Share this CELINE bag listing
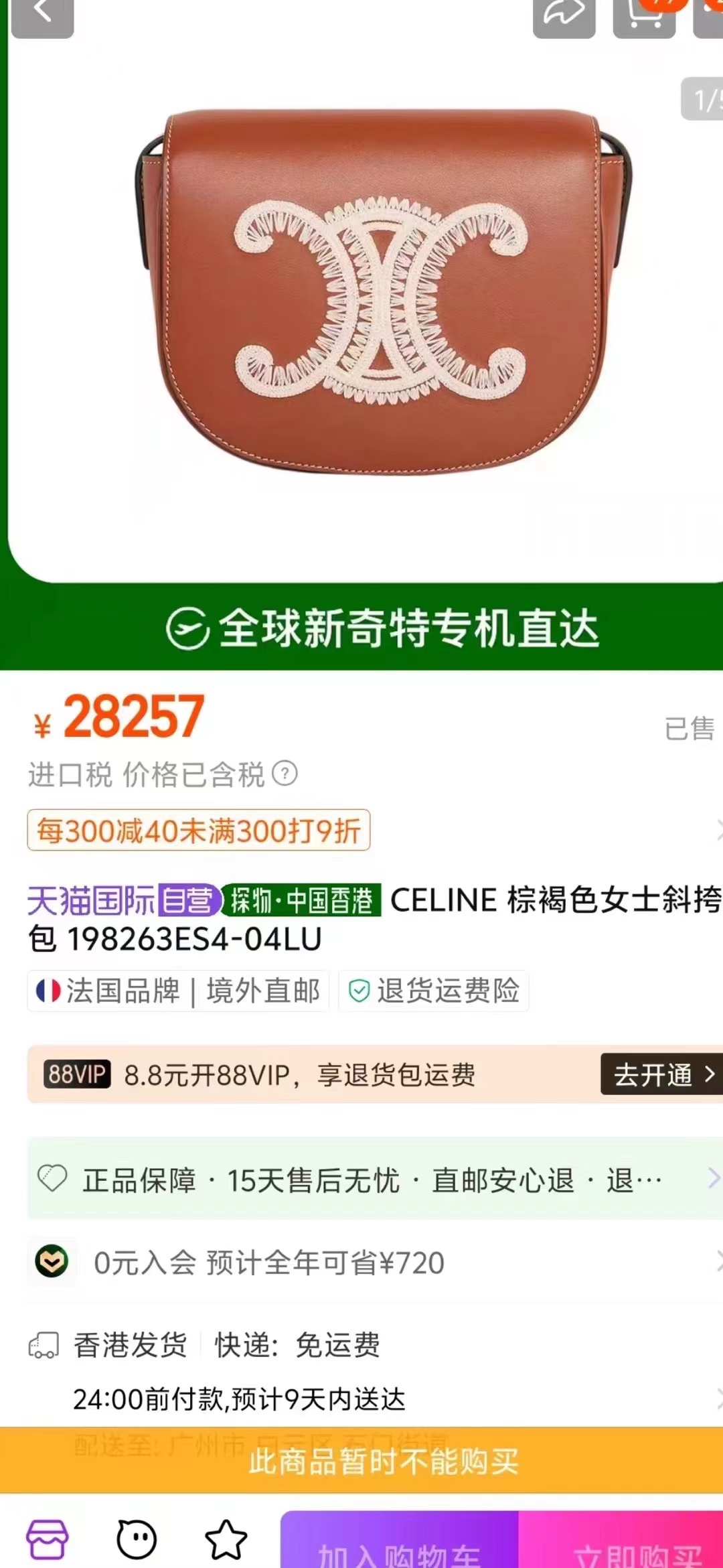723x1568 pixels. click(x=564, y=15)
